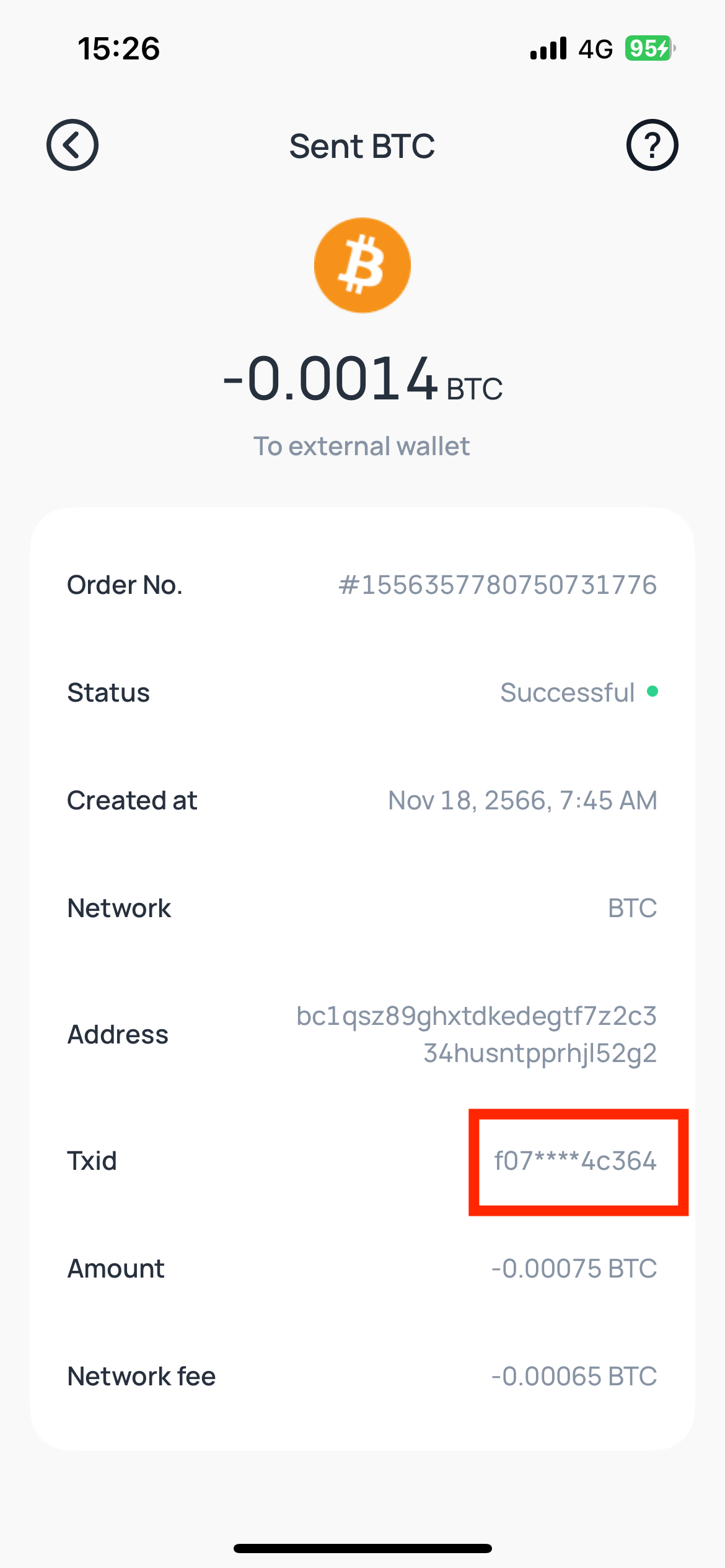Open the help question mark icon
725x1568 pixels.
tap(652, 145)
